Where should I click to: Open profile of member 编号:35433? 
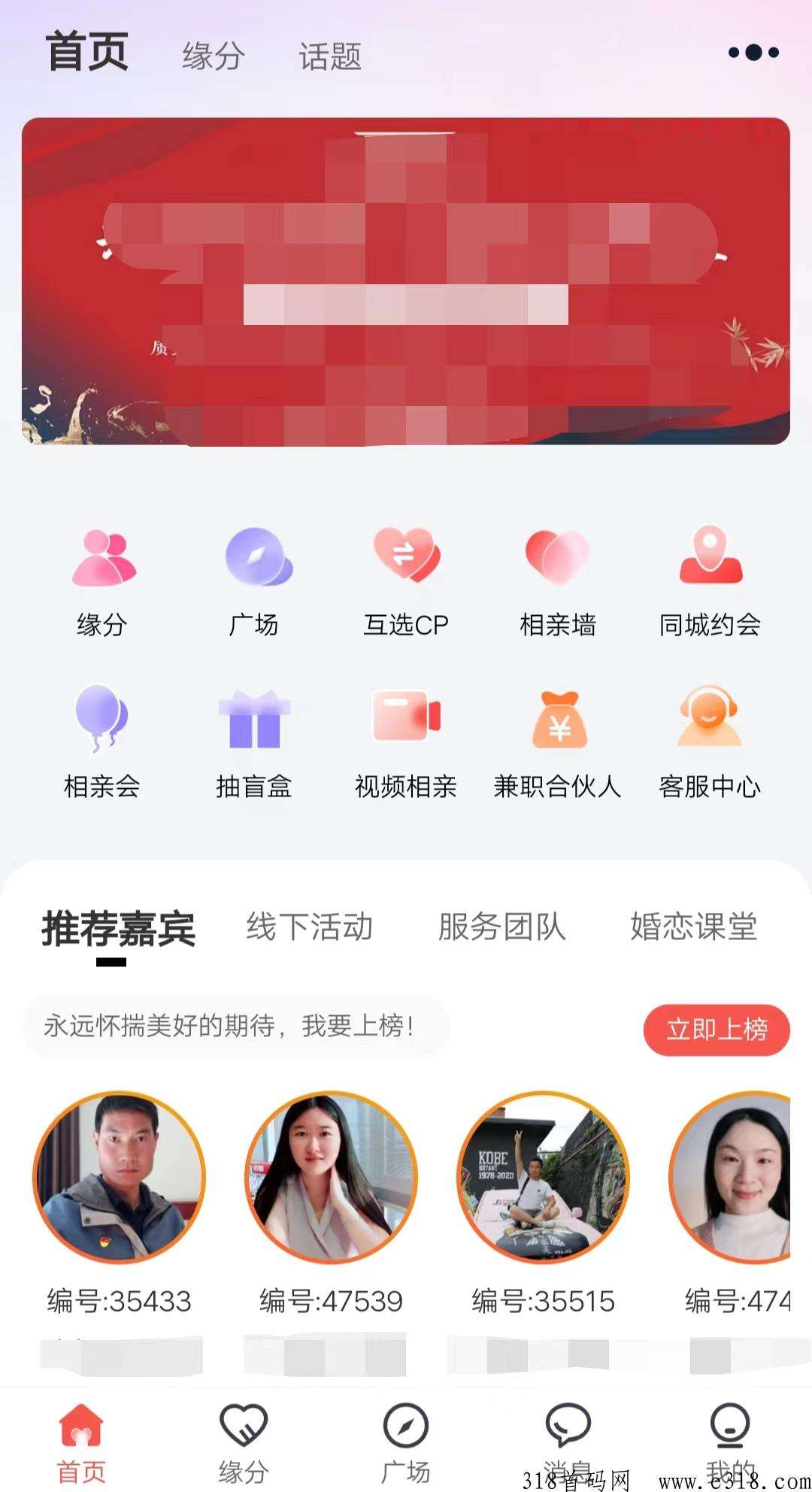119,1178
